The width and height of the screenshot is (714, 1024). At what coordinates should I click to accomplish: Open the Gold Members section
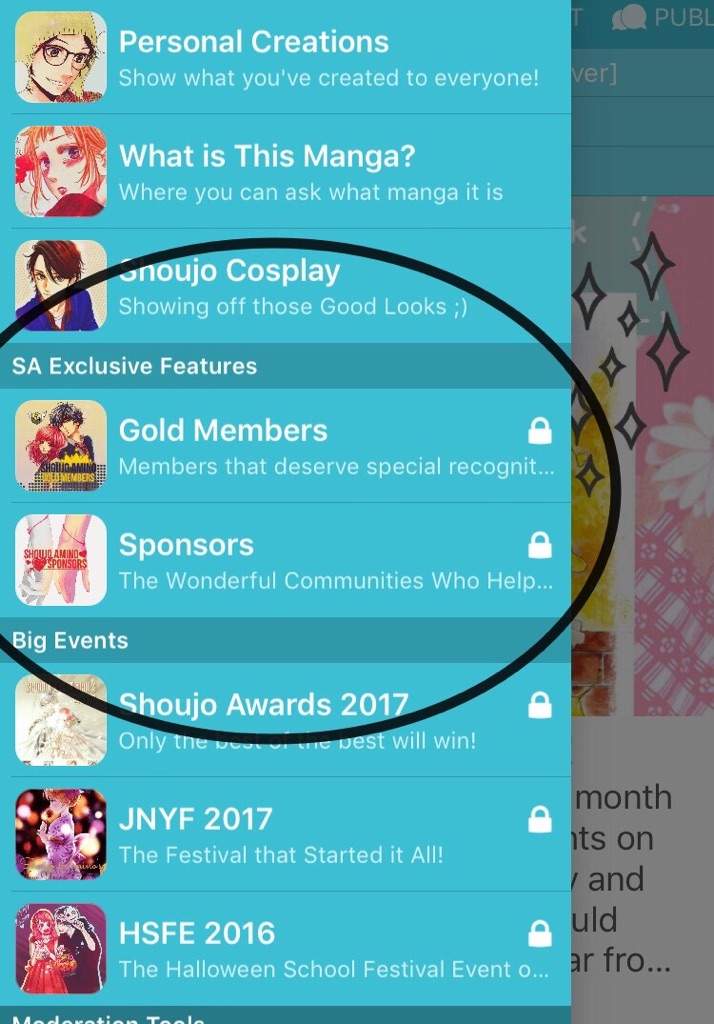tap(285, 446)
